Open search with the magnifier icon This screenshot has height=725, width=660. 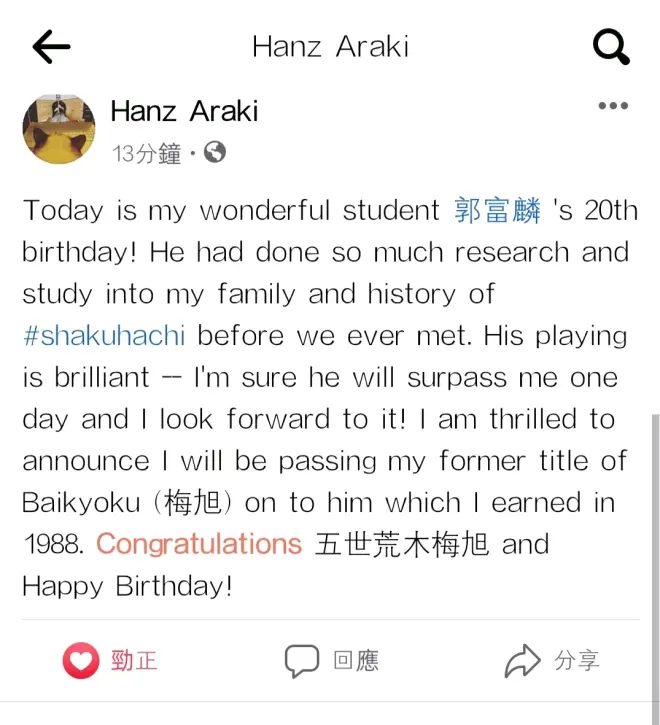(x=610, y=46)
